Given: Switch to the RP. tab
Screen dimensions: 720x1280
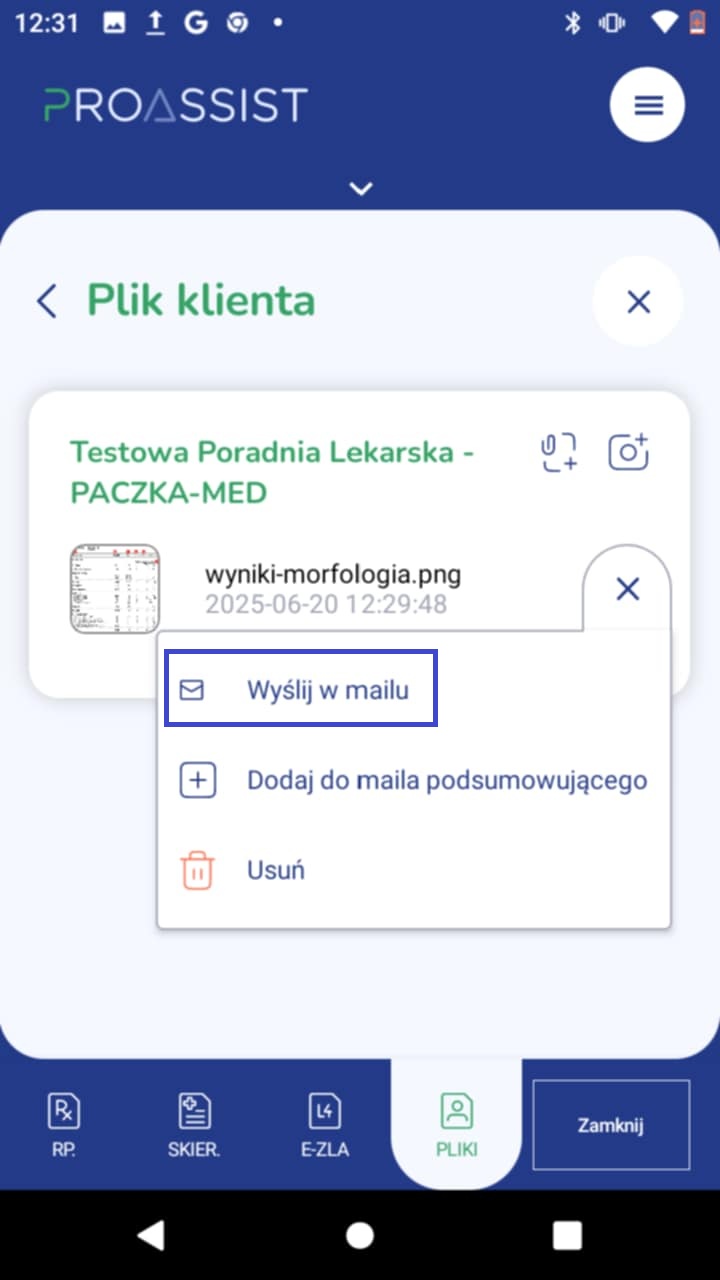Looking at the screenshot, I should (x=64, y=1125).
